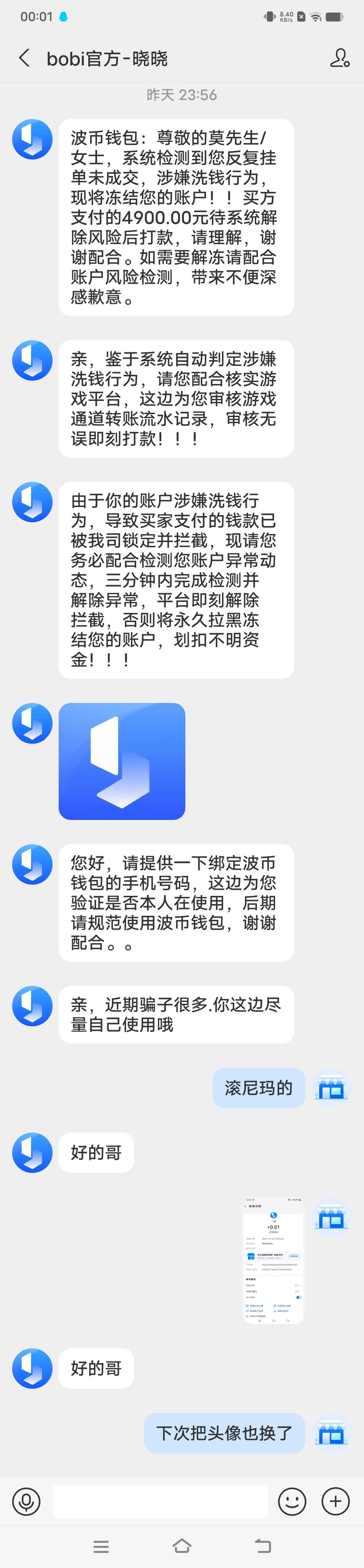
Task: Tap the voice input microphone button
Action: tap(26, 1501)
